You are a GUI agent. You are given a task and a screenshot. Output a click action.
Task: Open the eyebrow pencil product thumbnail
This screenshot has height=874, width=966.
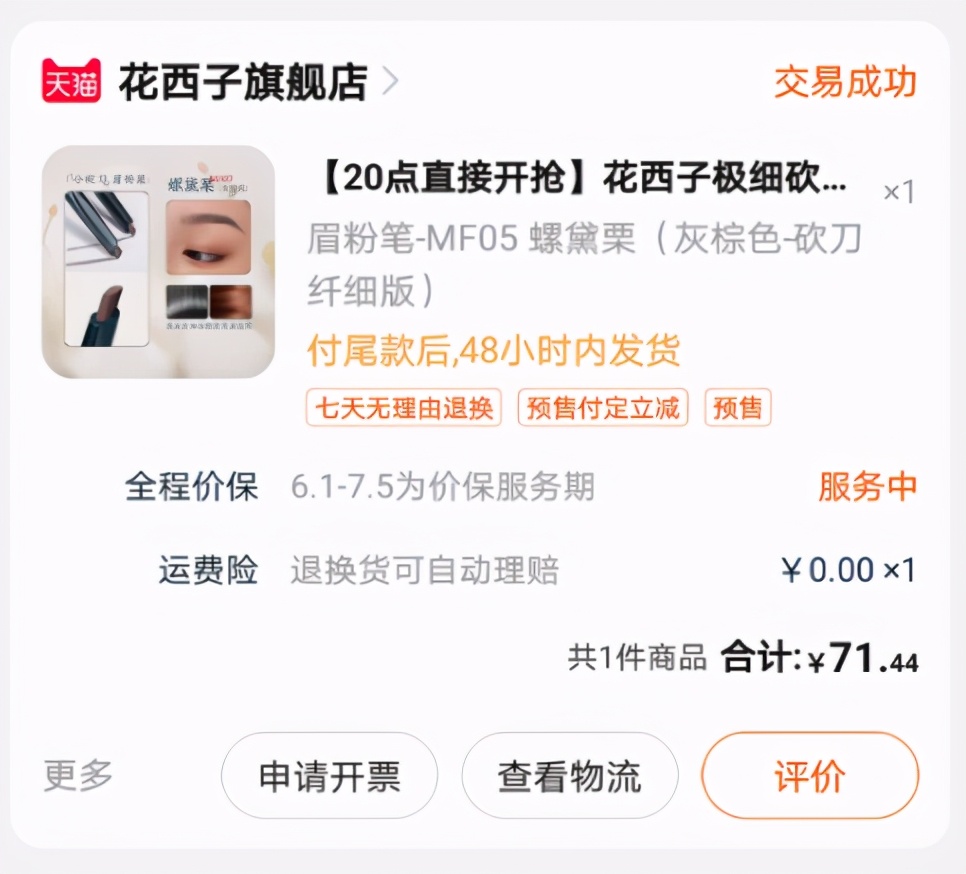click(158, 262)
